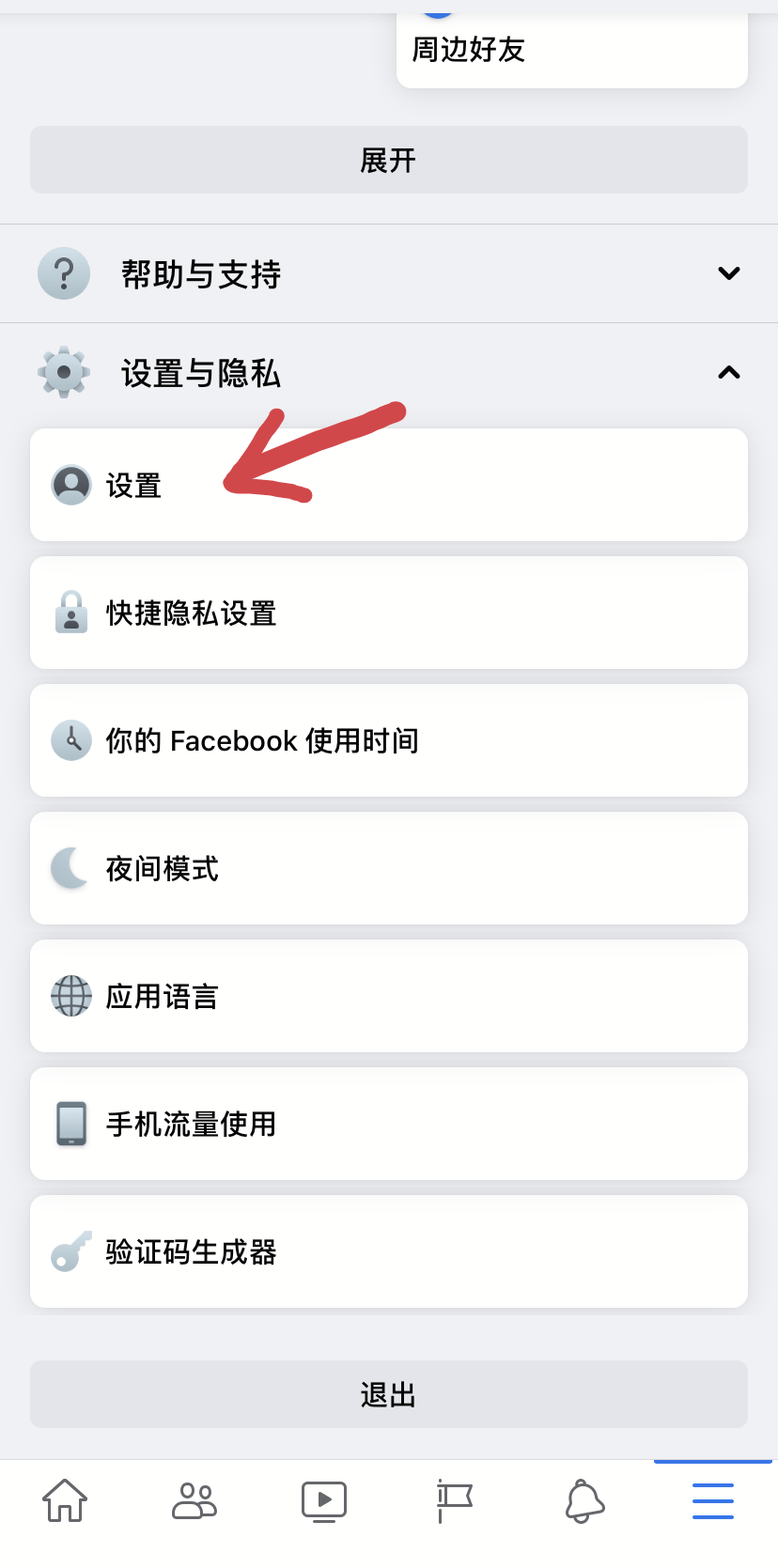Switch to the Watch video tab
Screen dimensions: 778x1568
pyautogui.click(x=324, y=1501)
